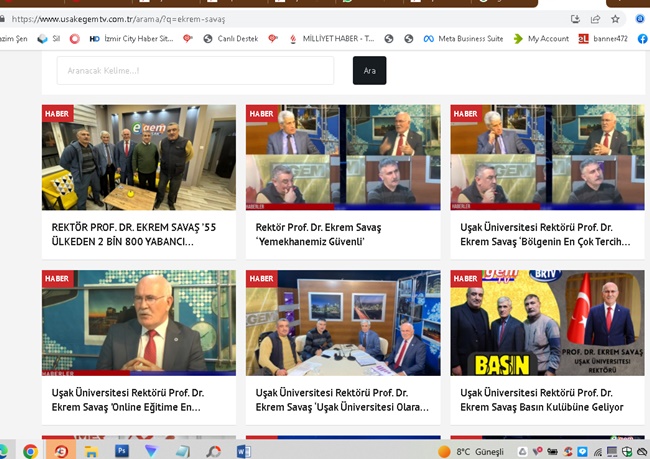Bookmark this page with the star icon
This screenshot has width=650, height=459.
(615, 18)
